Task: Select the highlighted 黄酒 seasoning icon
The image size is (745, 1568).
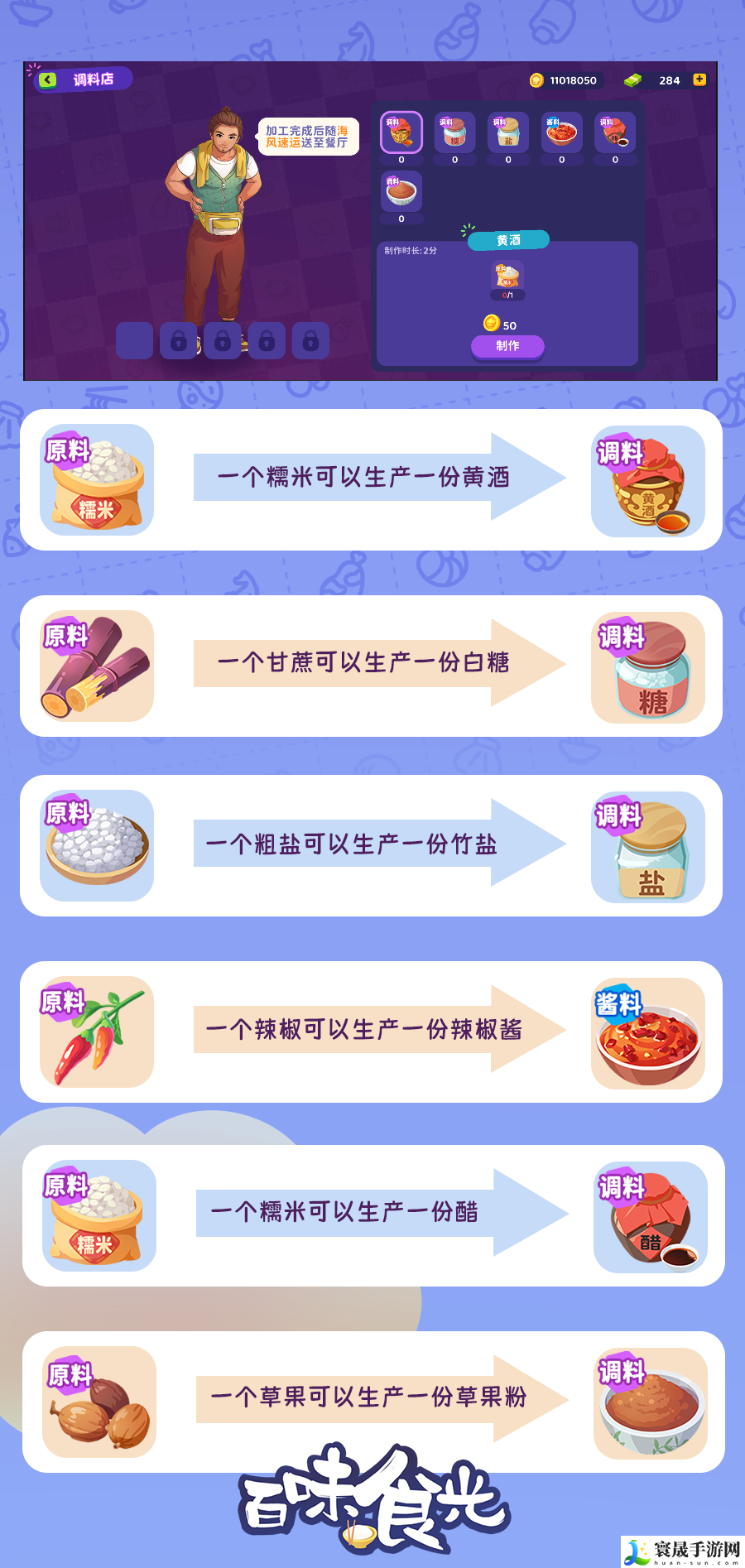Action: click(401, 132)
